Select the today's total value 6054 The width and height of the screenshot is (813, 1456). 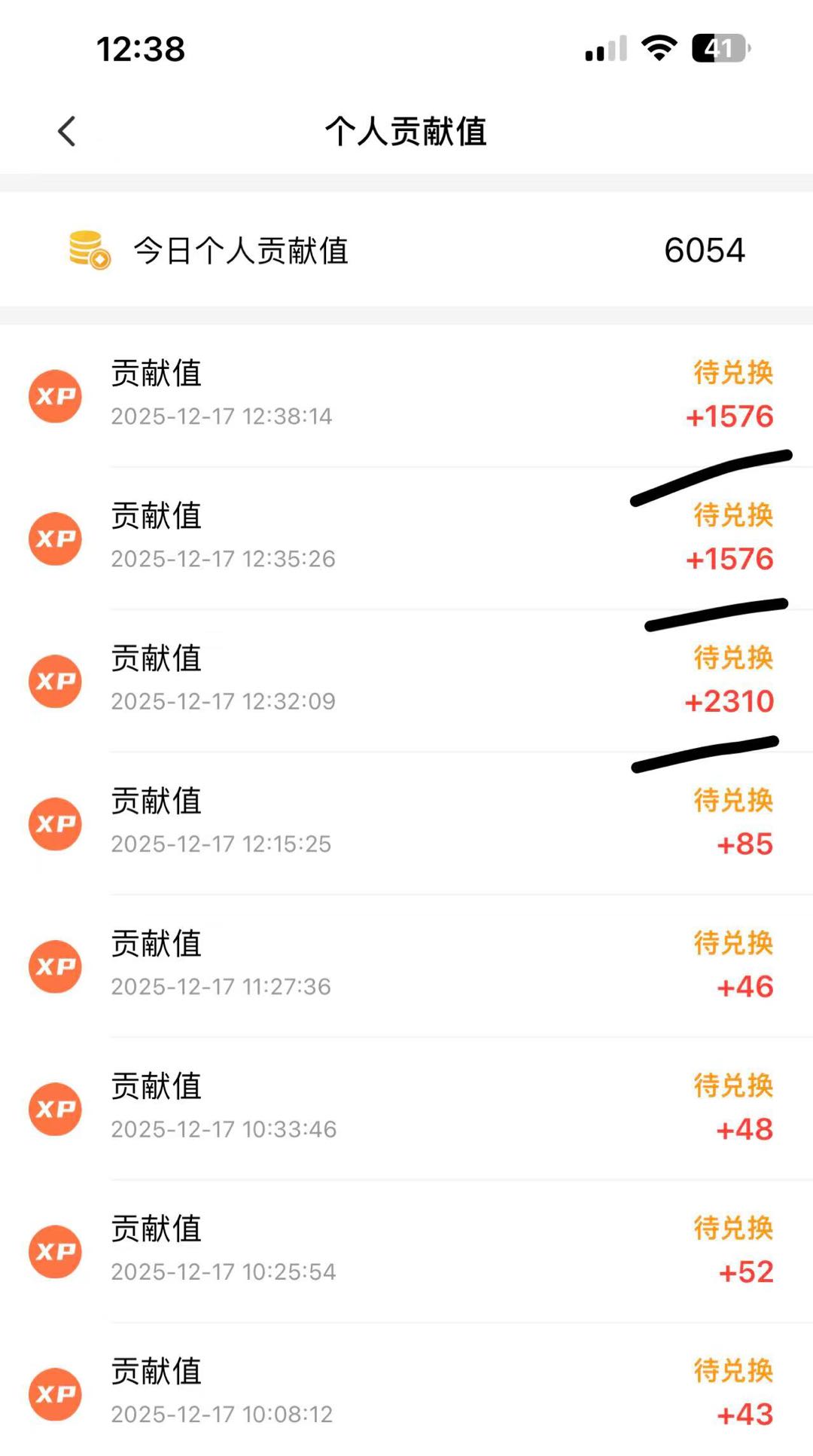(703, 249)
